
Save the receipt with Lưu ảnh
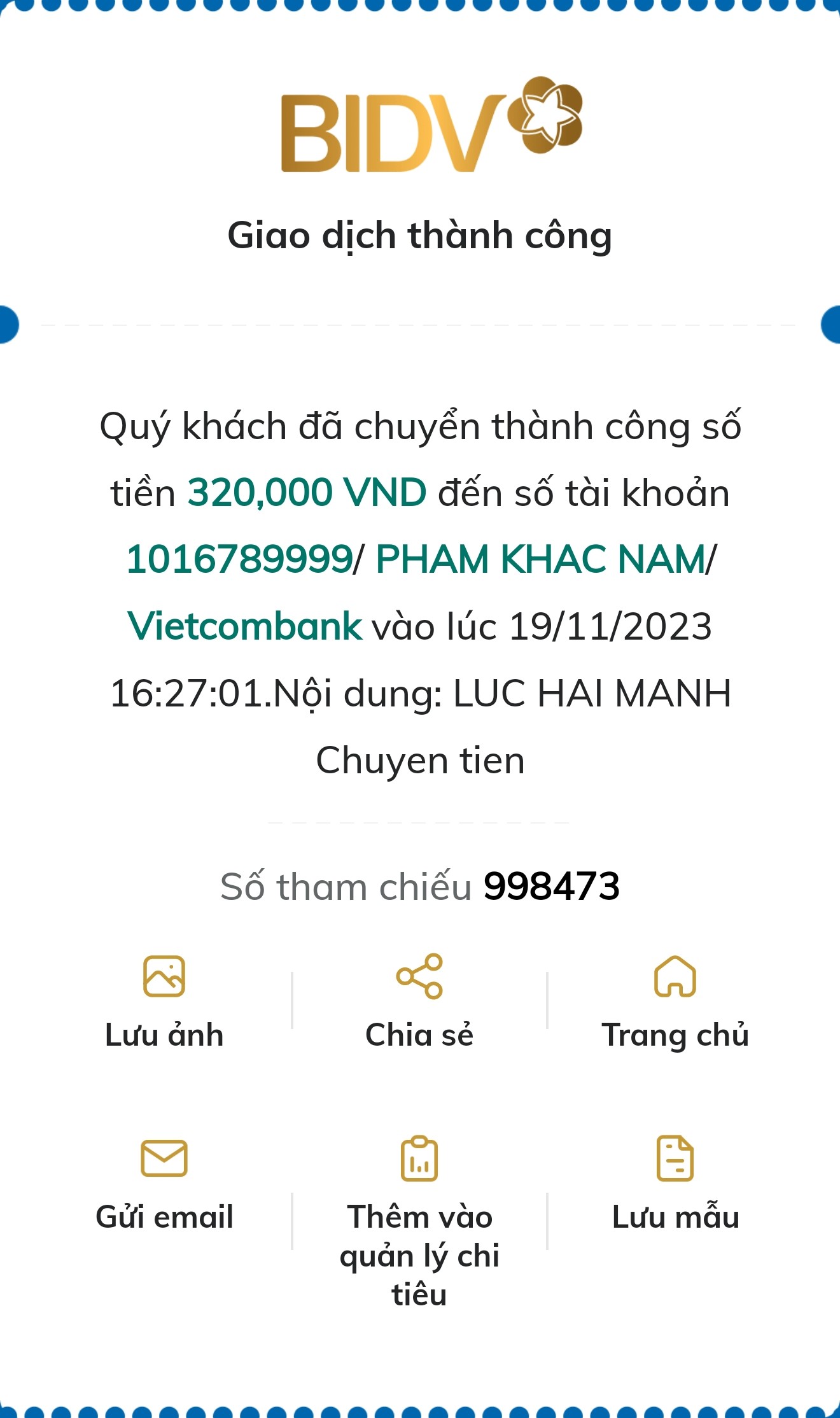click(164, 1002)
